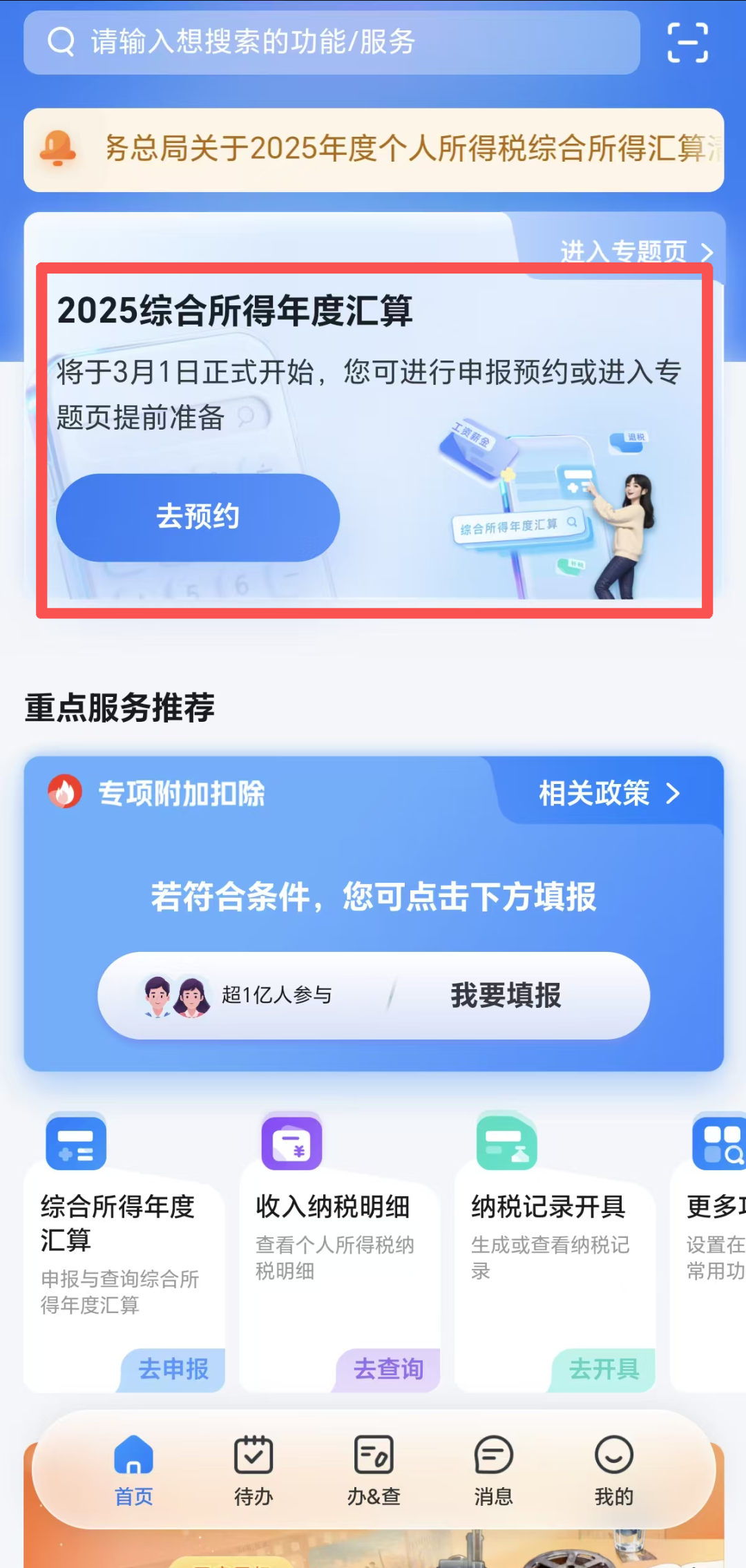Tap the QR code scan icon
Image resolution: width=746 pixels, height=1568 pixels.
pos(688,41)
